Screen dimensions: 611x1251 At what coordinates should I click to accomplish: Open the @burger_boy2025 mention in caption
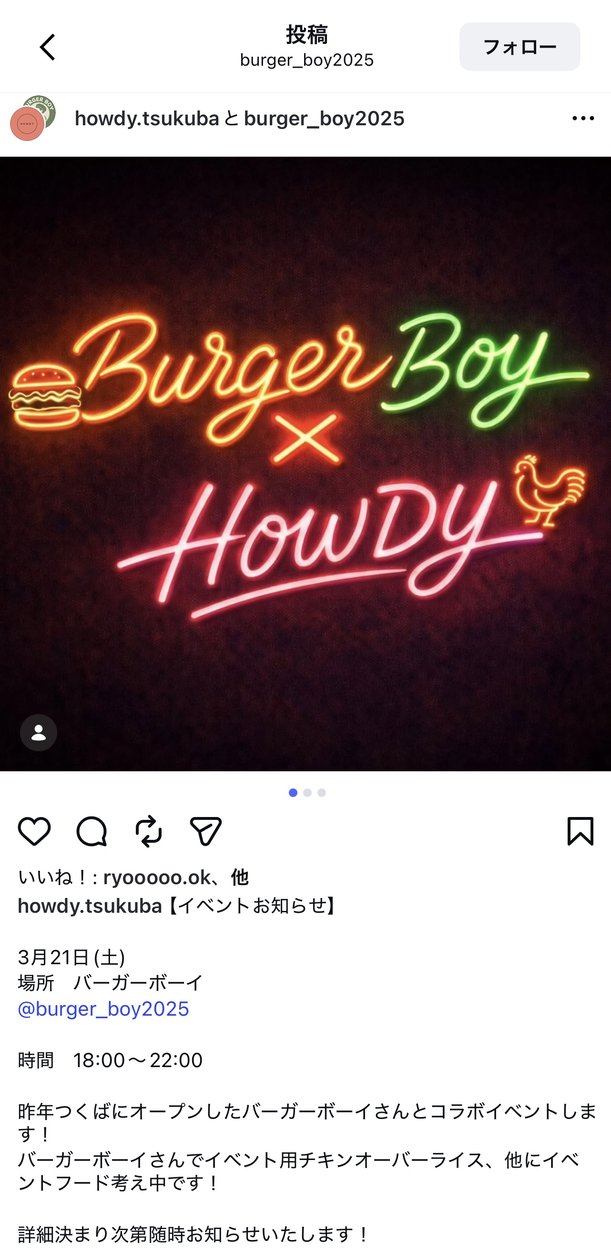click(103, 1009)
